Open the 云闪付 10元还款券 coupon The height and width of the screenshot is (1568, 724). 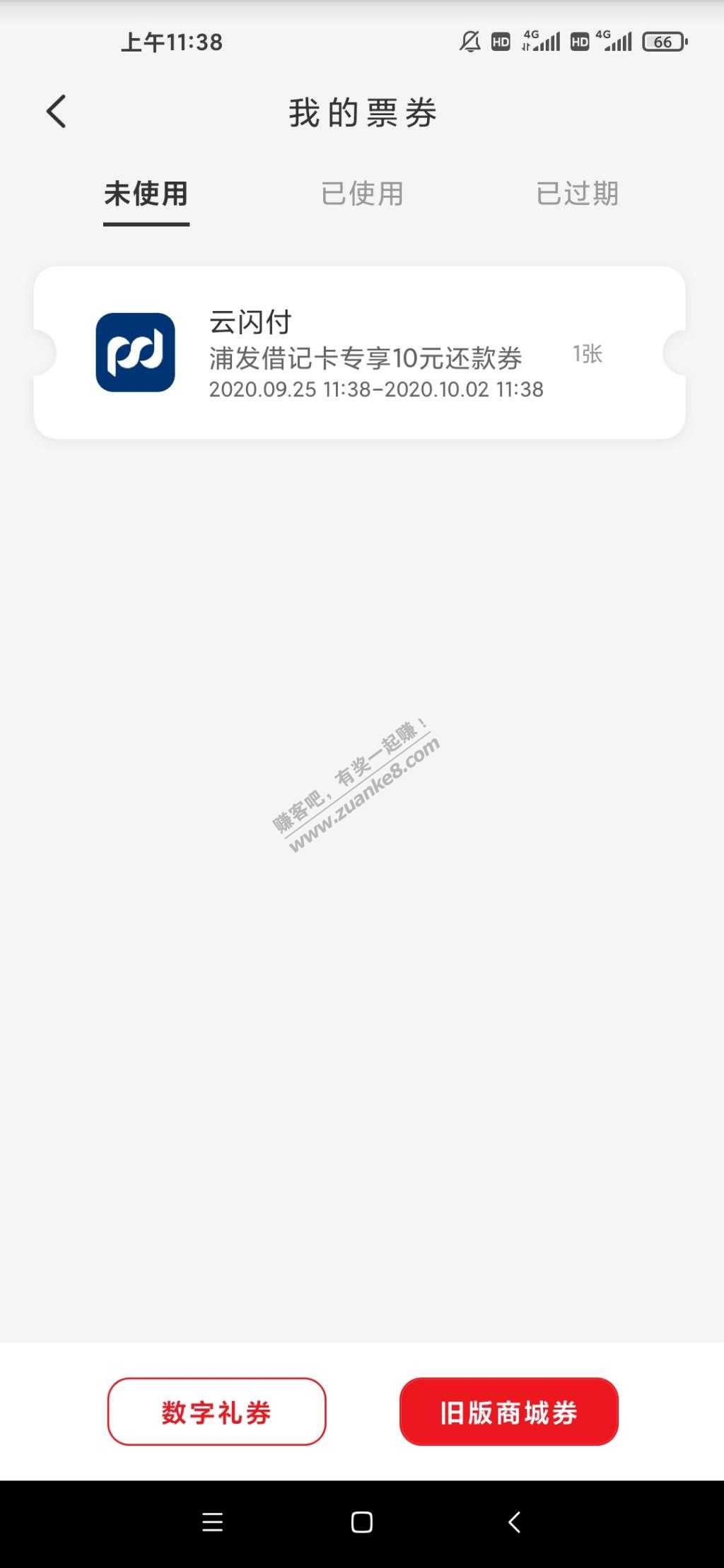(359, 353)
